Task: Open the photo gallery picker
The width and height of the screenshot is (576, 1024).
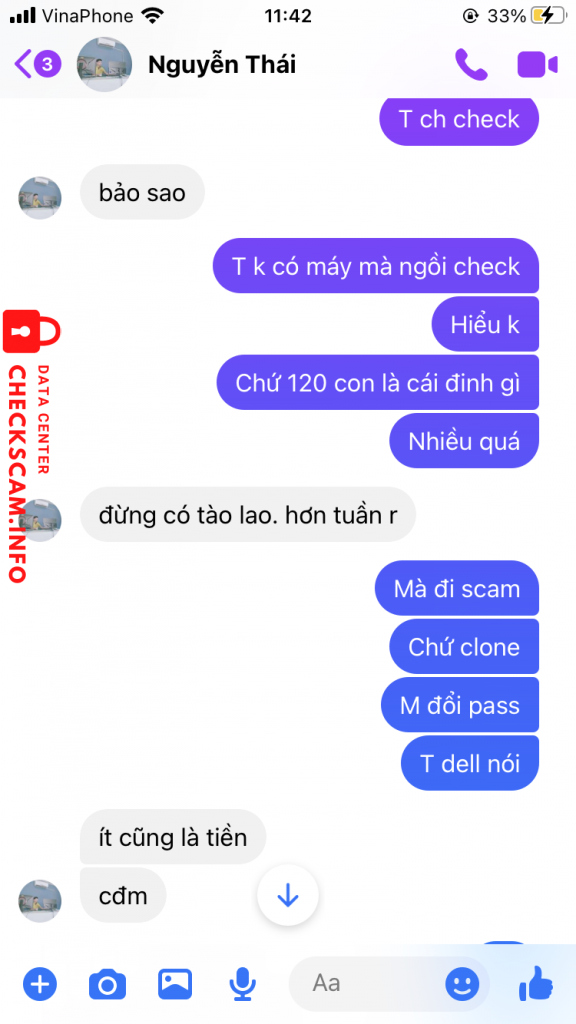Action: click(174, 982)
